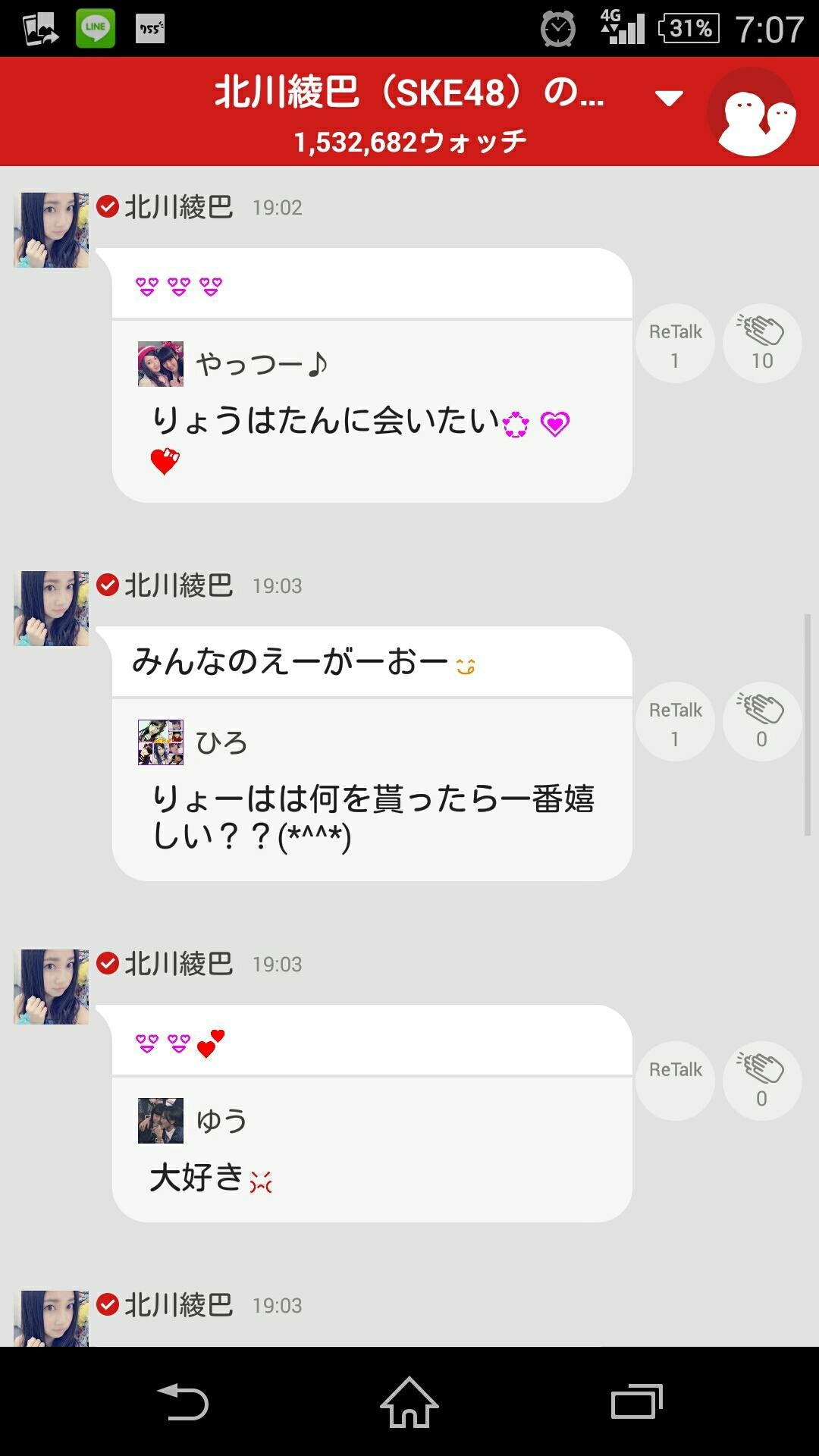Open recent apps from navigation bar
The width and height of the screenshot is (819, 1456).
pos(636,1401)
